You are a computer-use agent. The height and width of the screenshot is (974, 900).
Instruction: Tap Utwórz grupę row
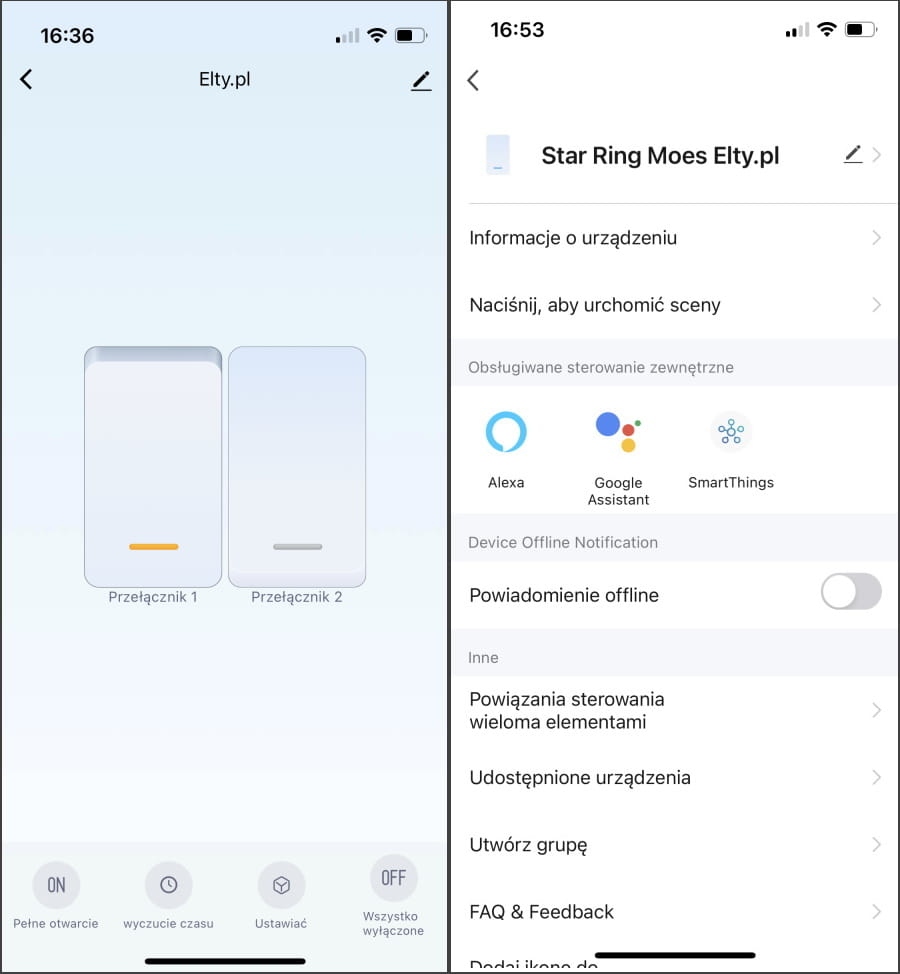(x=674, y=844)
